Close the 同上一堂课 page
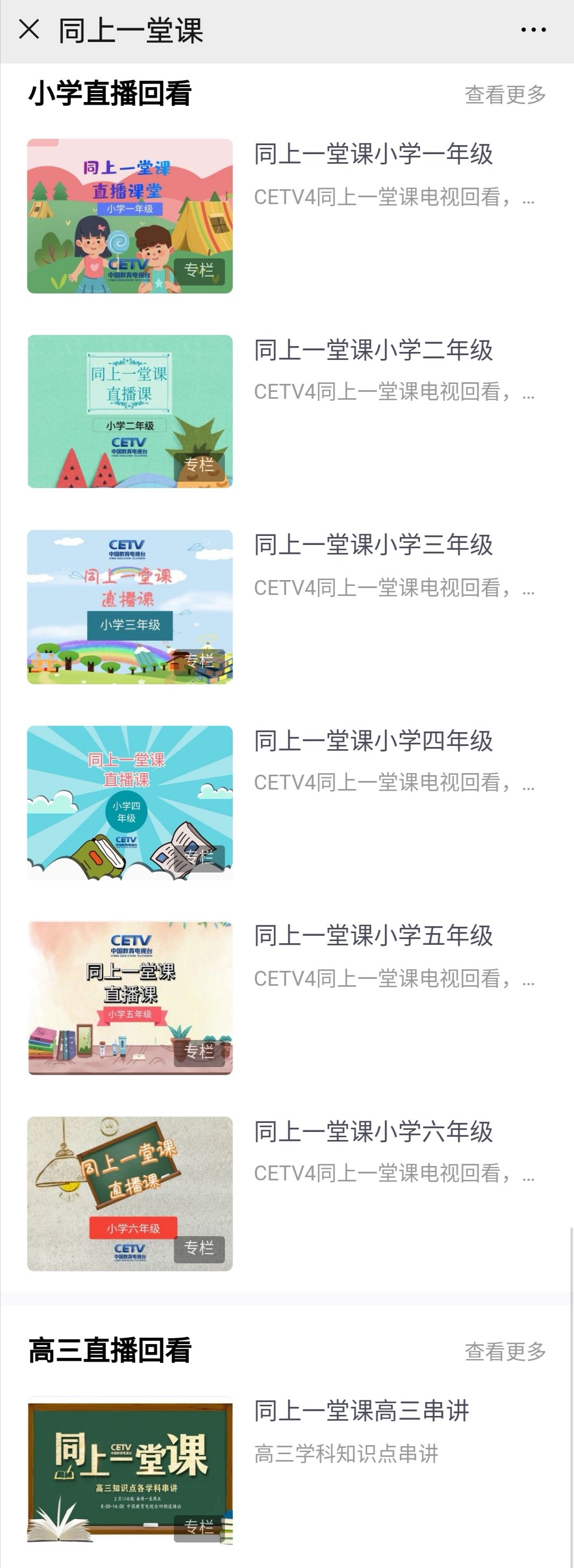 [x=29, y=29]
